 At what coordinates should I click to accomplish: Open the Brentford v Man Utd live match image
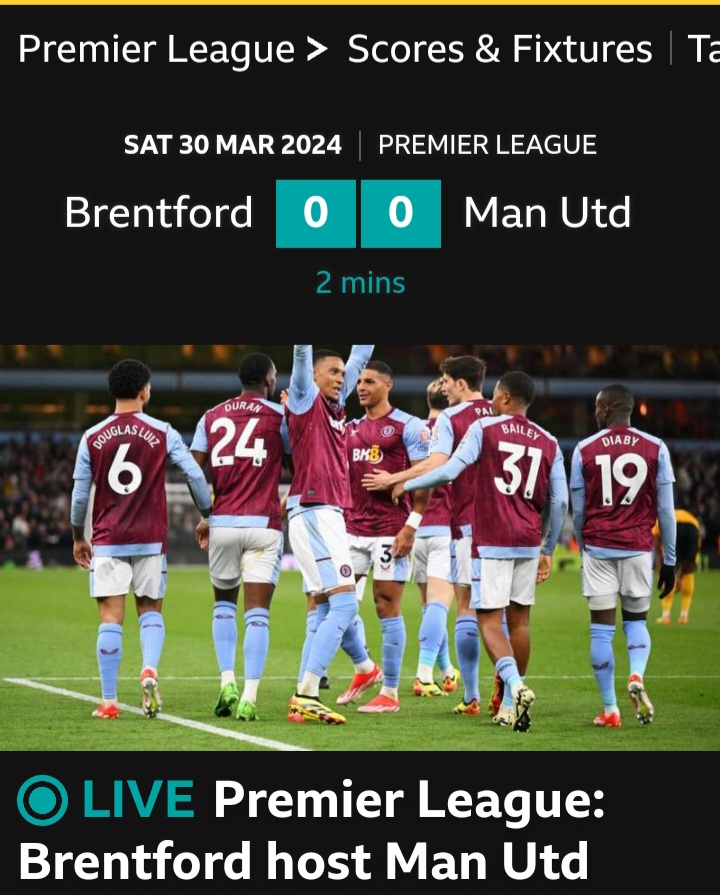[360, 547]
